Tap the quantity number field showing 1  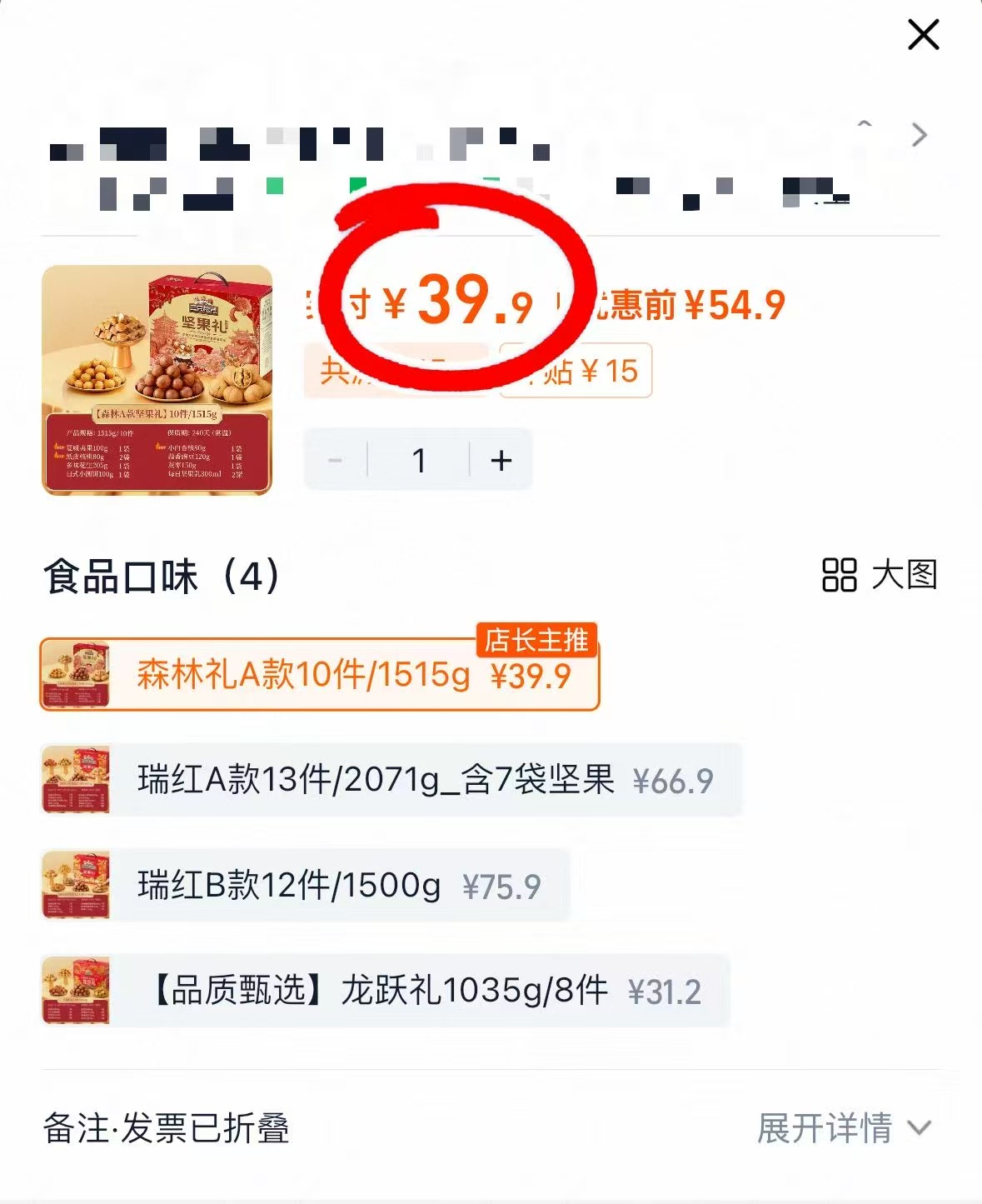pos(419,459)
